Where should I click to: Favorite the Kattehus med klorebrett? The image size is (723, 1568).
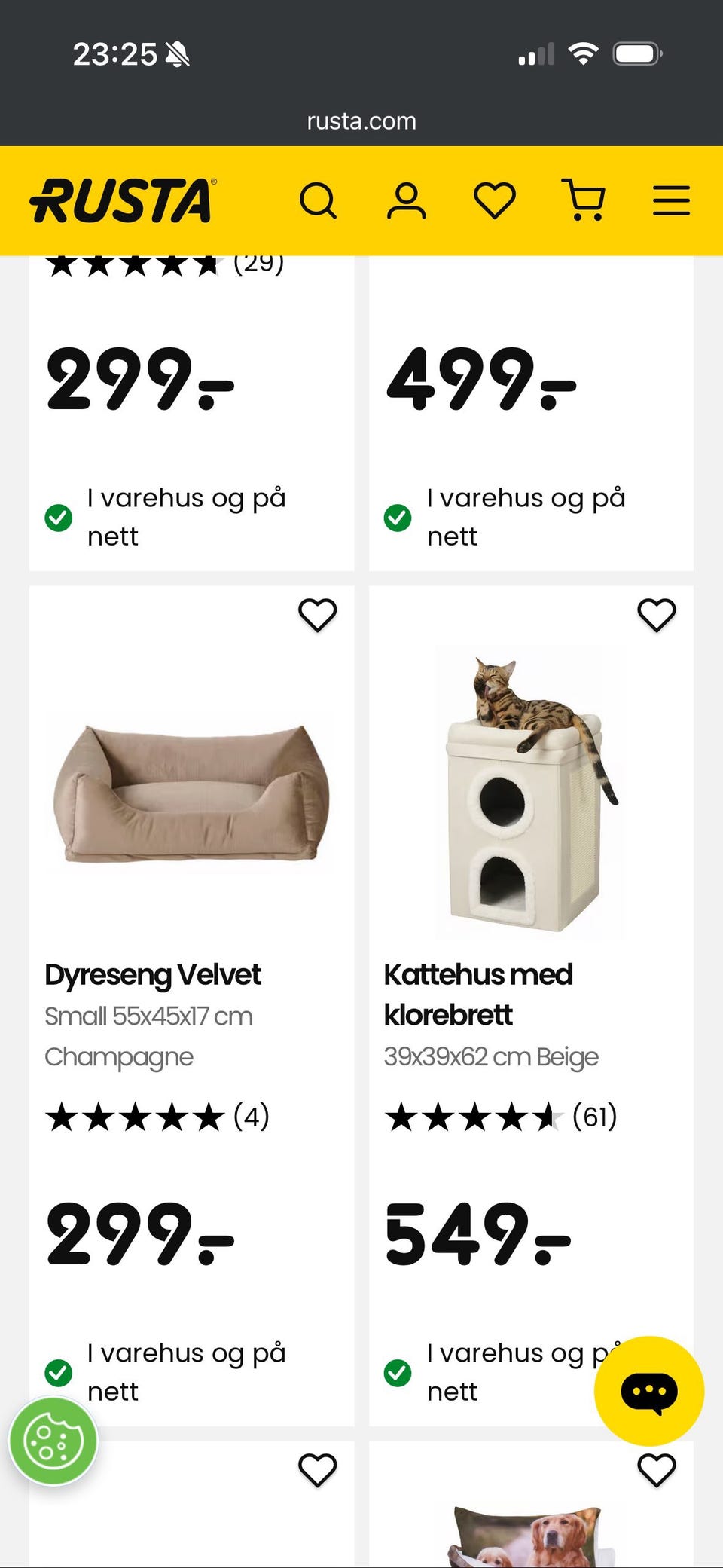point(655,615)
